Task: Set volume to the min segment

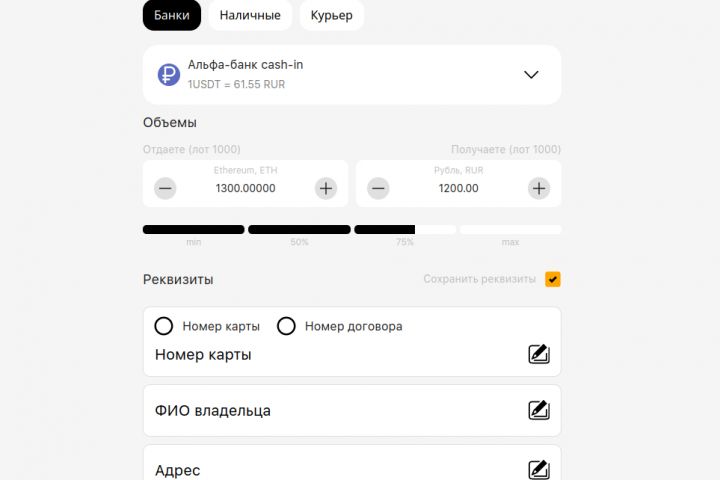Action: click(x=194, y=230)
